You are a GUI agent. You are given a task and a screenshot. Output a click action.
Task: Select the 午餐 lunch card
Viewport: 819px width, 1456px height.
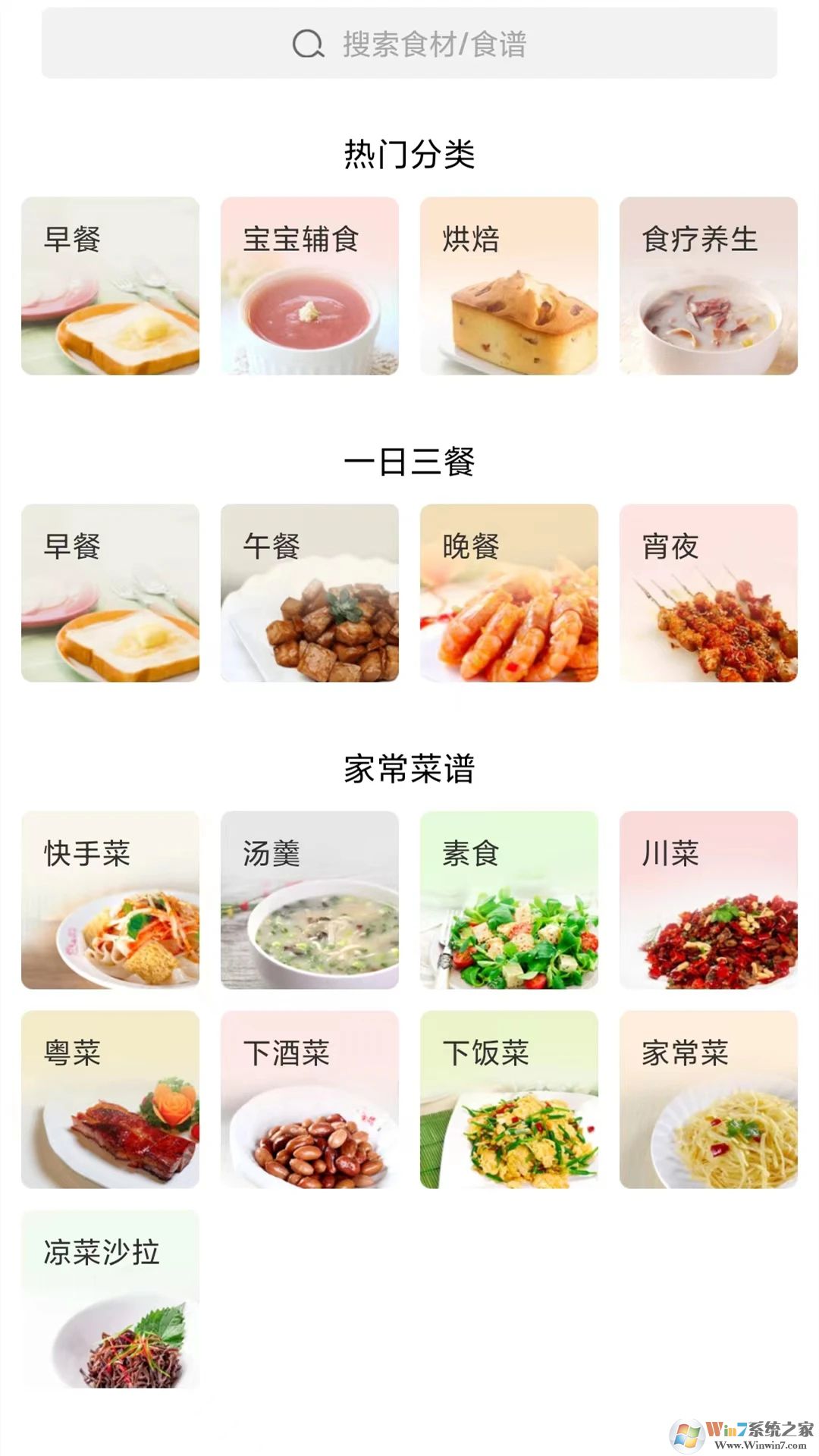309,595
